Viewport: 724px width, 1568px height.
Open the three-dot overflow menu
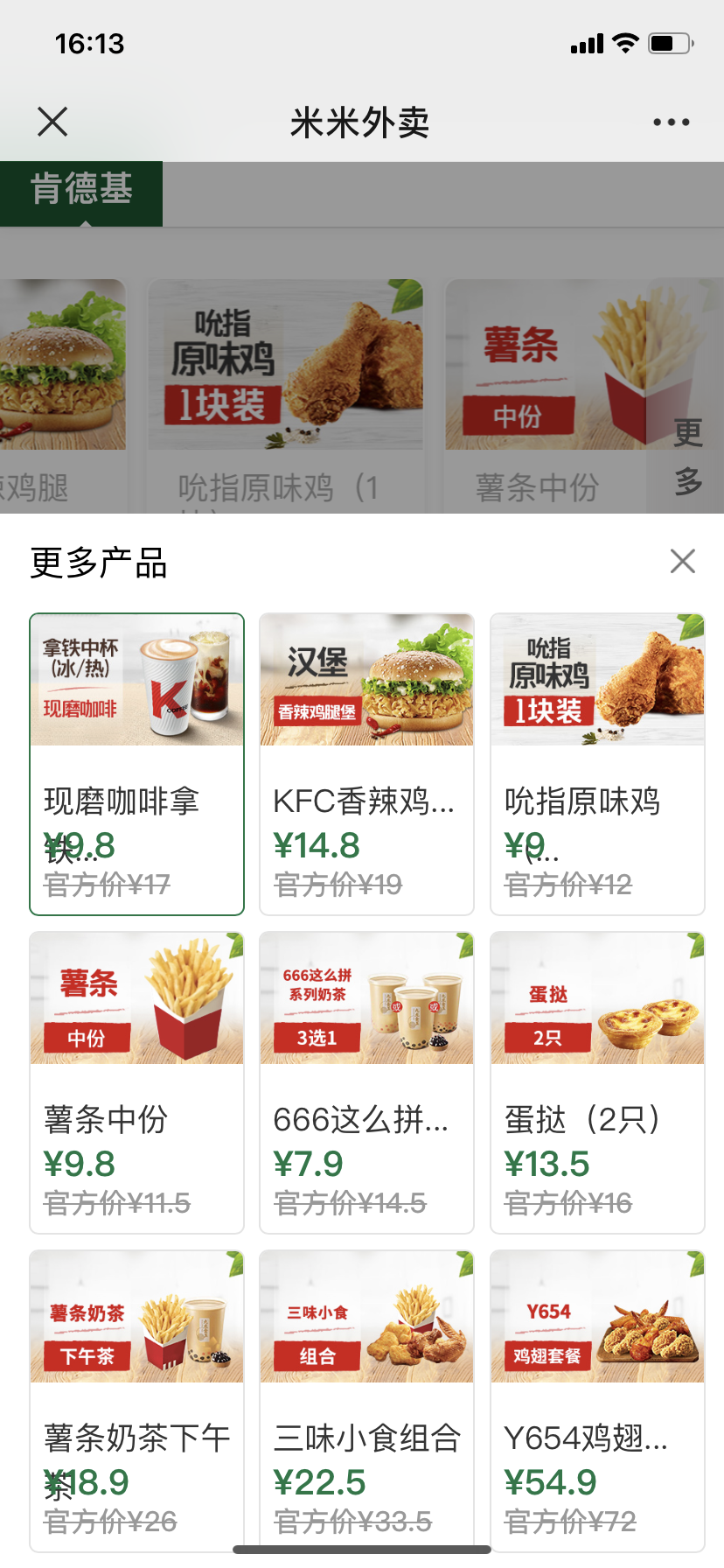671,122
